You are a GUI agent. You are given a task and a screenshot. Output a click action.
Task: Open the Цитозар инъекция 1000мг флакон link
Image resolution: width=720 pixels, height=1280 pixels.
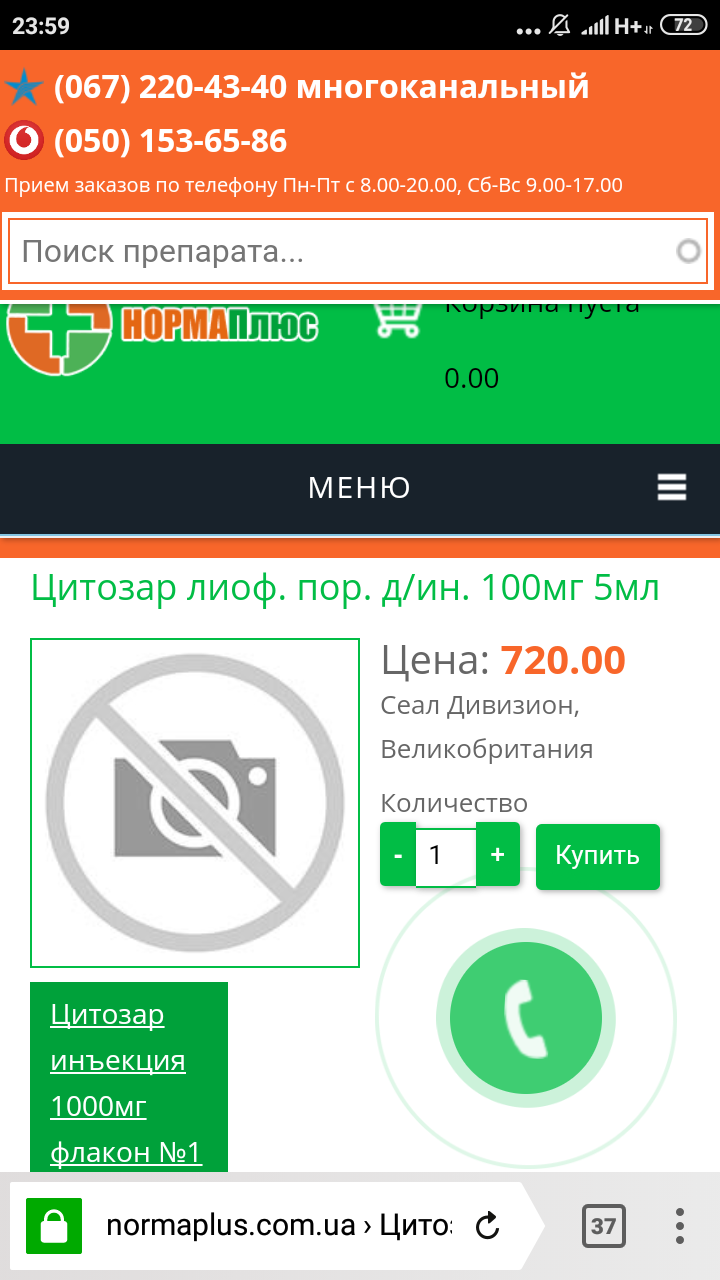pos(127,1084)
